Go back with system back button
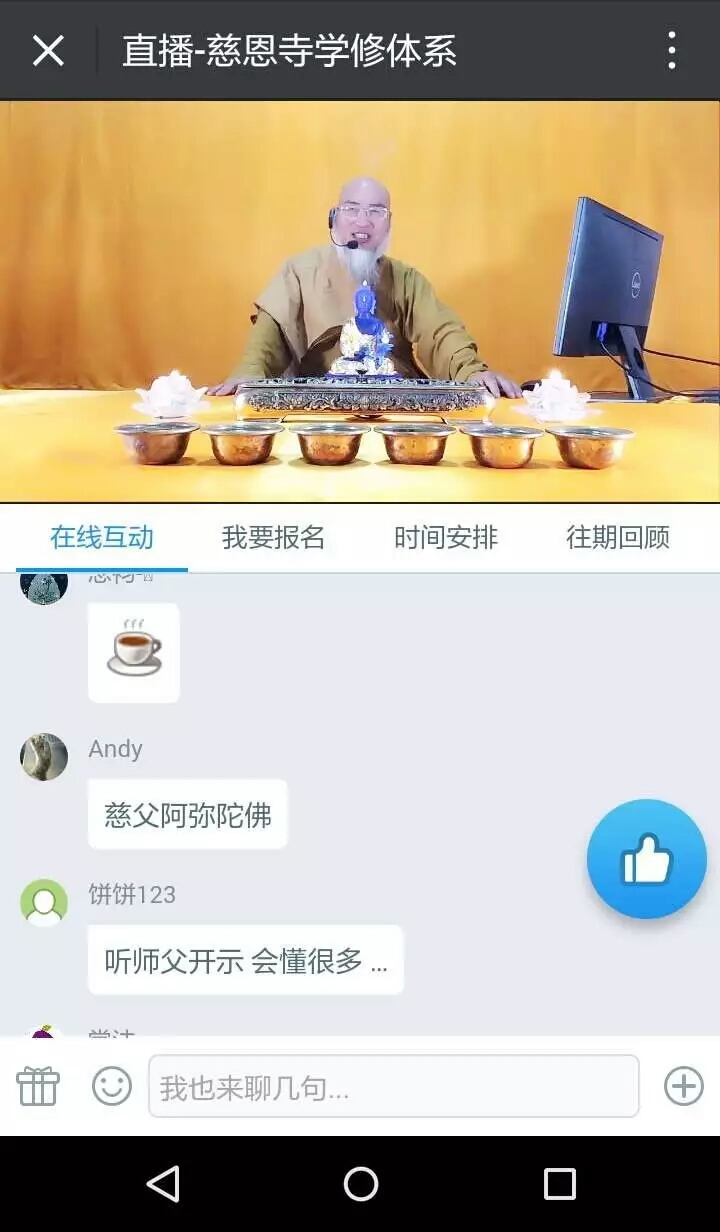This screenshot has height=1232, width=720. coord(163,1184)
